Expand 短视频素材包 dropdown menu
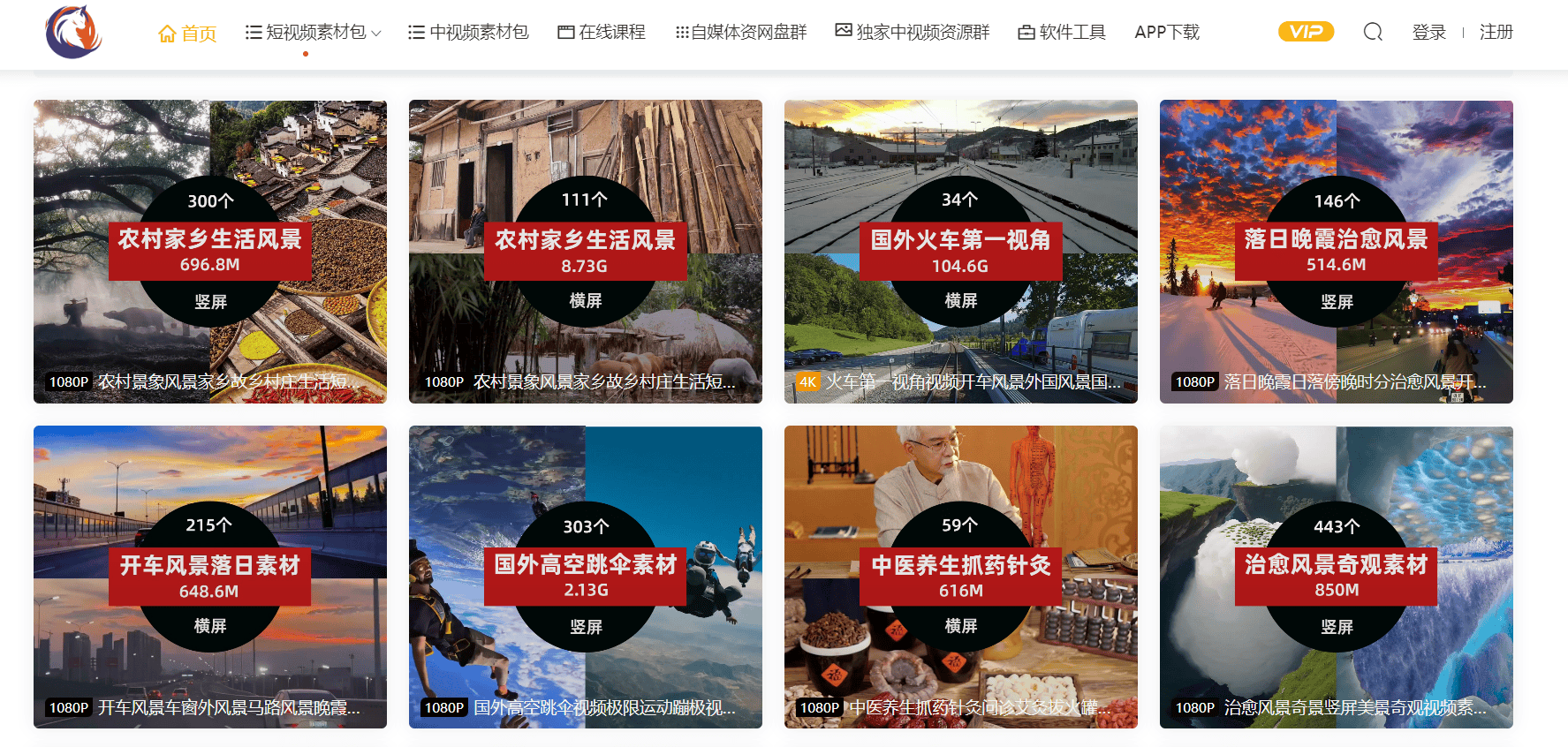 click(x=314, y=33)
